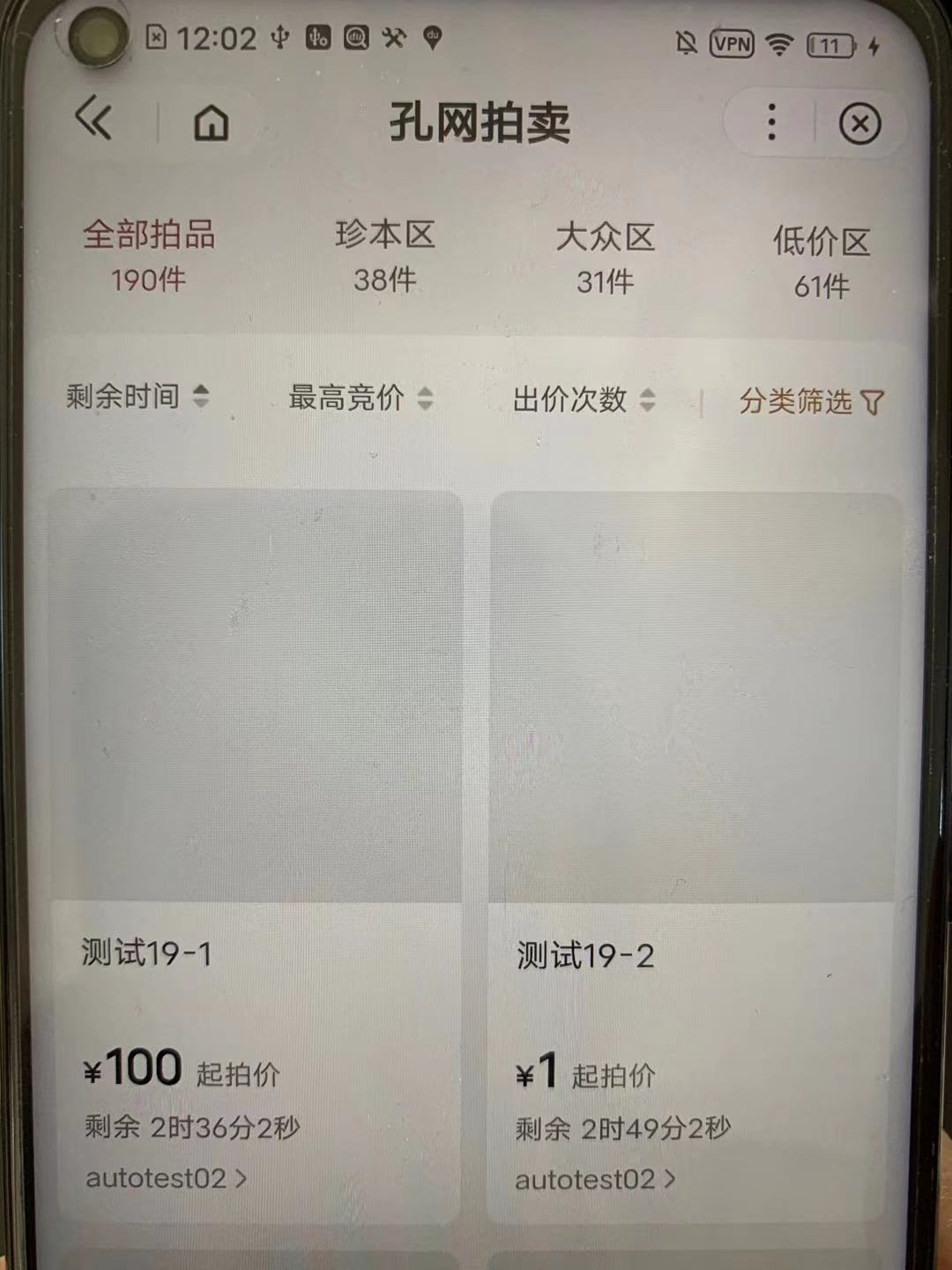This screenshot has height=1270, width=952.
Task: Open seller autotest02 under 测试19-1
Action: tap(166, 1178)
